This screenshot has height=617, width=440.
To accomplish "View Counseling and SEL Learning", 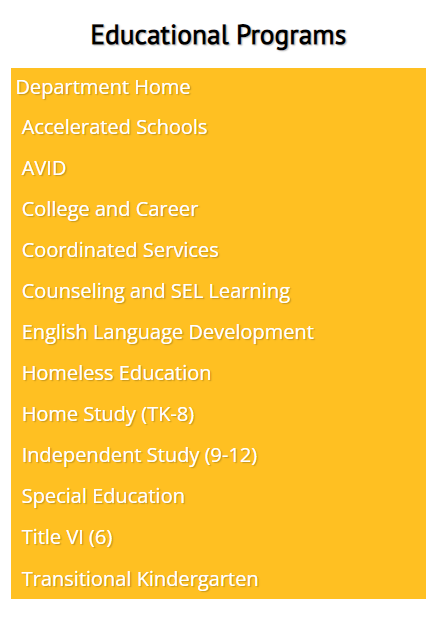I will (x=156, y=292).
